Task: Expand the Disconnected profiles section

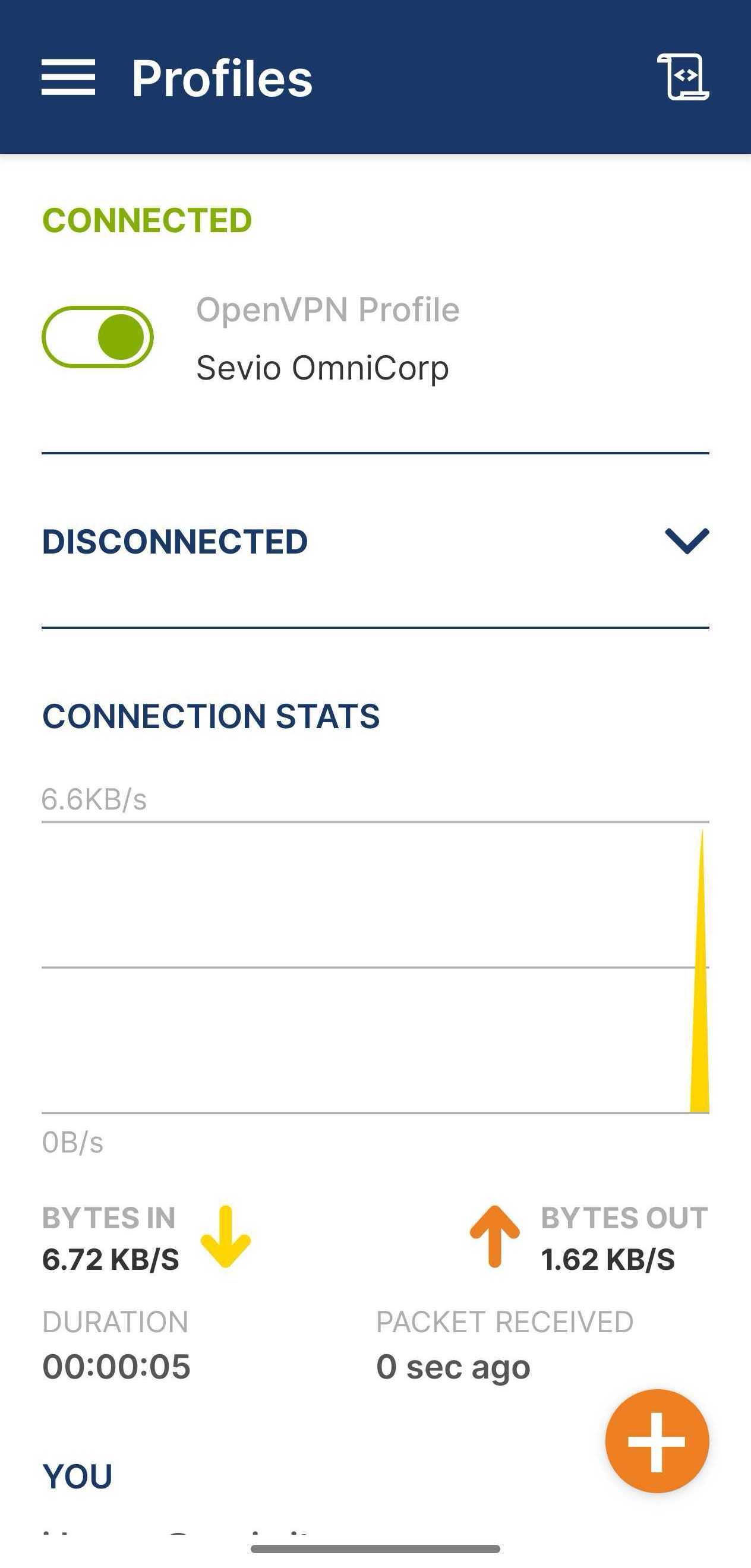Action: [686, 541]
